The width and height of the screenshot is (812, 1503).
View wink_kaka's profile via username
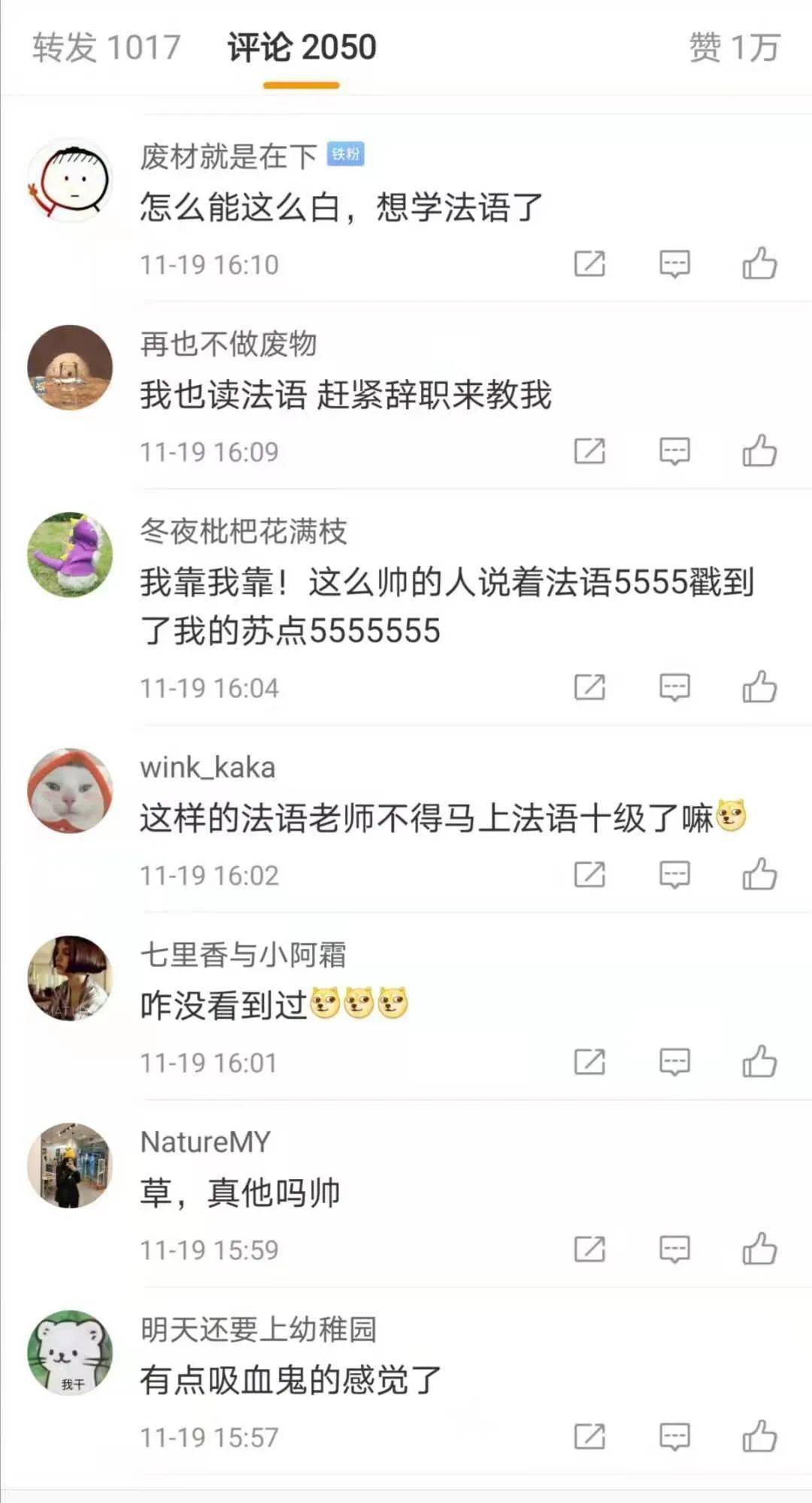click(208, 768)
